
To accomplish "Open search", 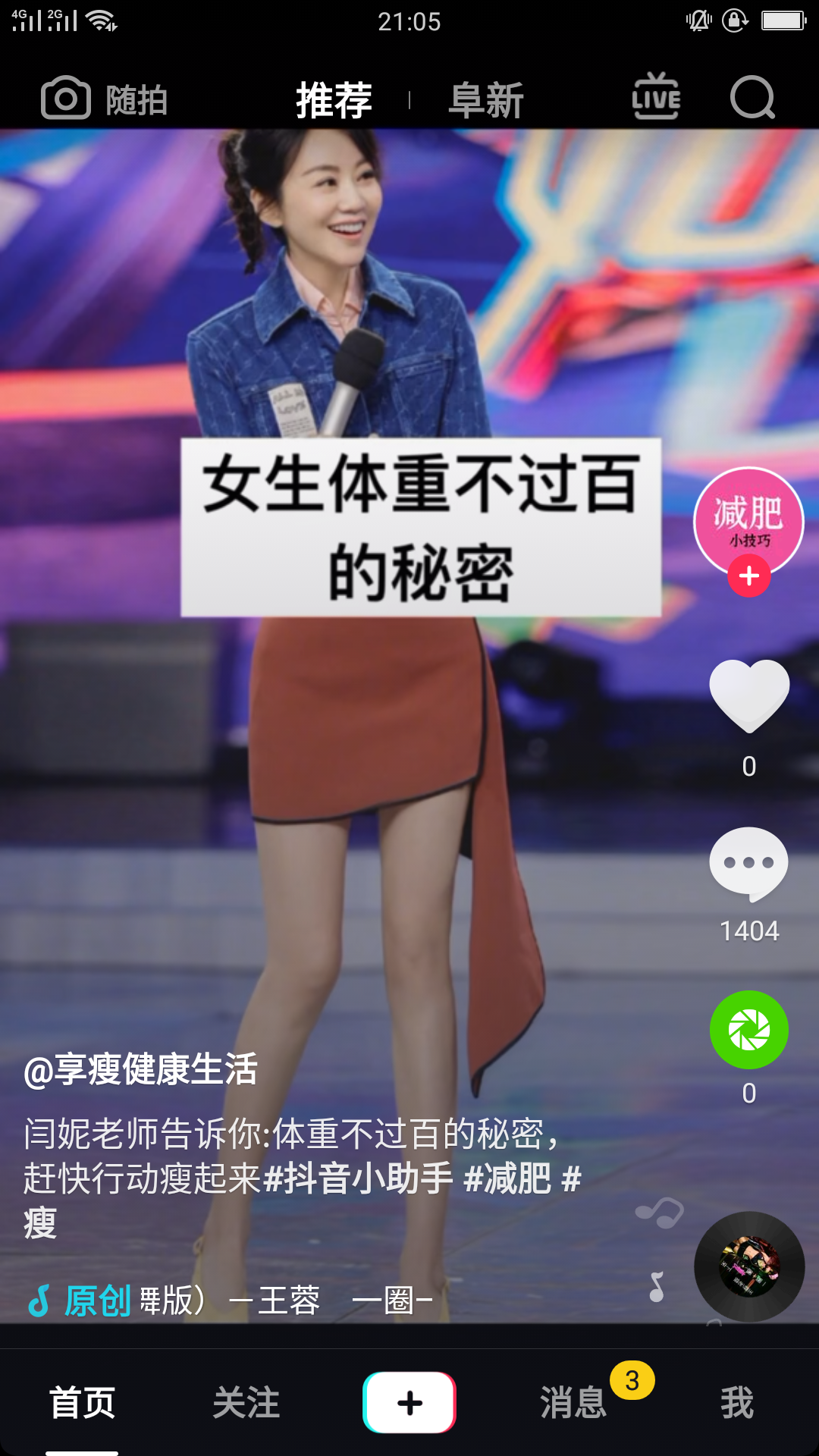I will [x=752, y=98].
